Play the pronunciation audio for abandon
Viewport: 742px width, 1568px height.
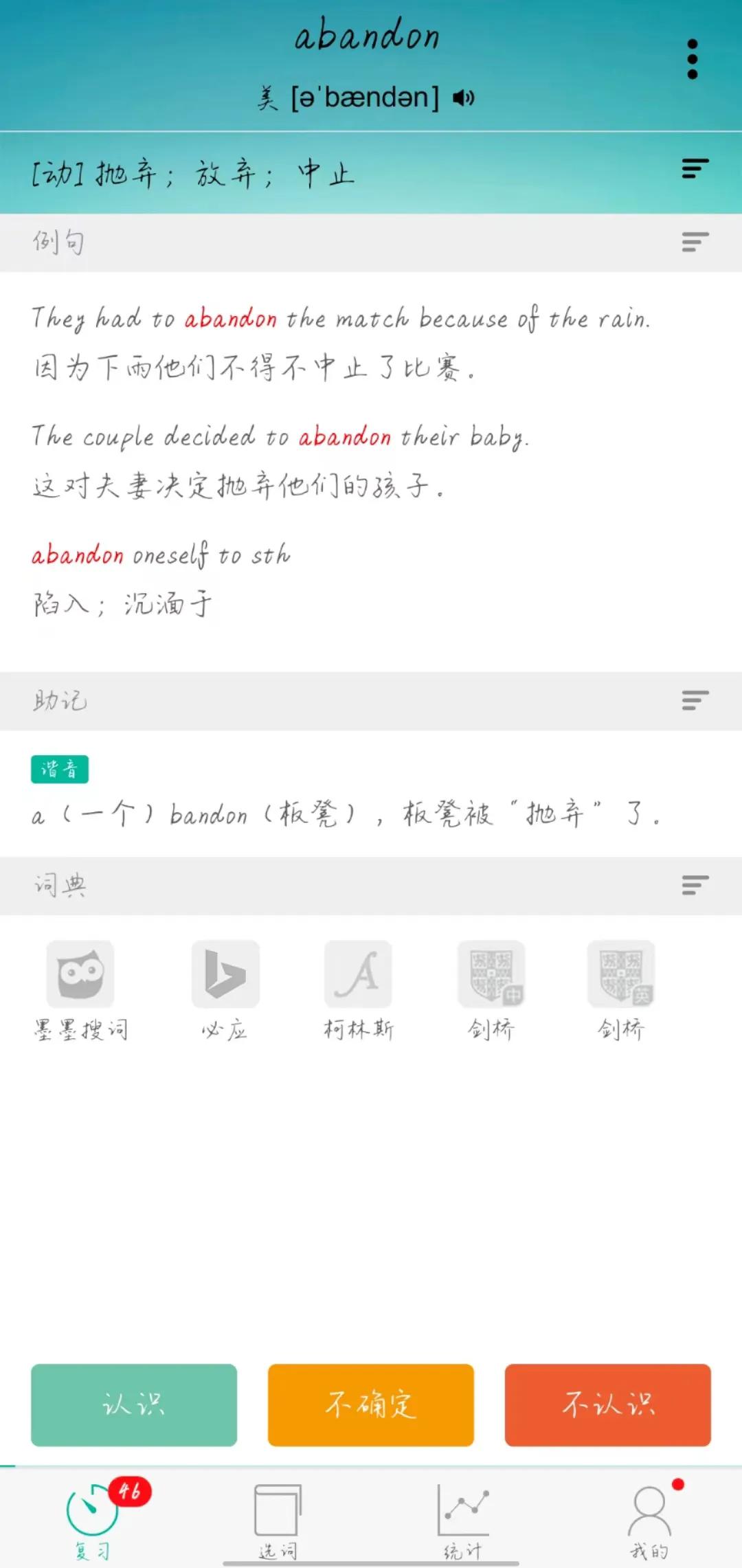pos(464,98)
